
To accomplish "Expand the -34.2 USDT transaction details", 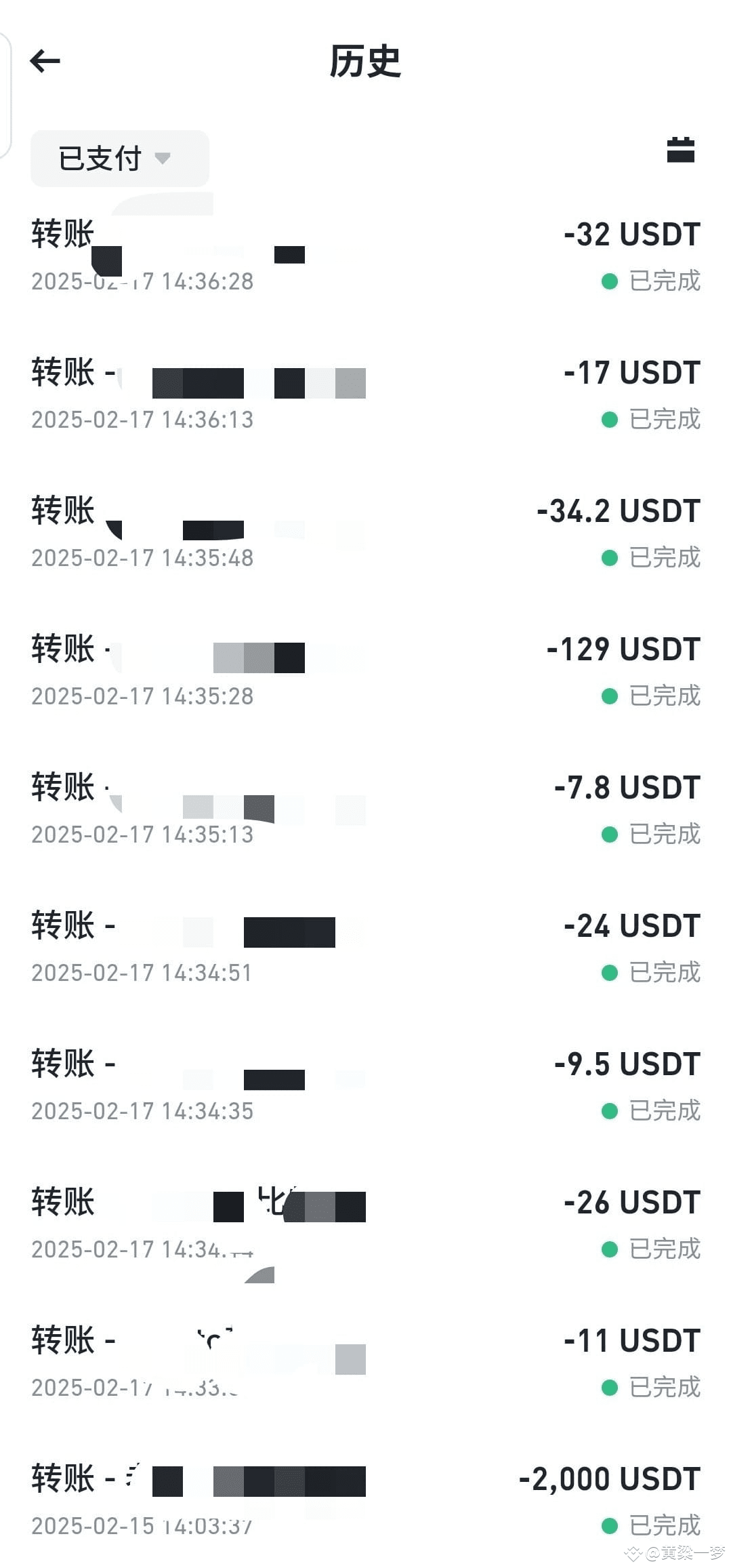I will click(366, 532).
